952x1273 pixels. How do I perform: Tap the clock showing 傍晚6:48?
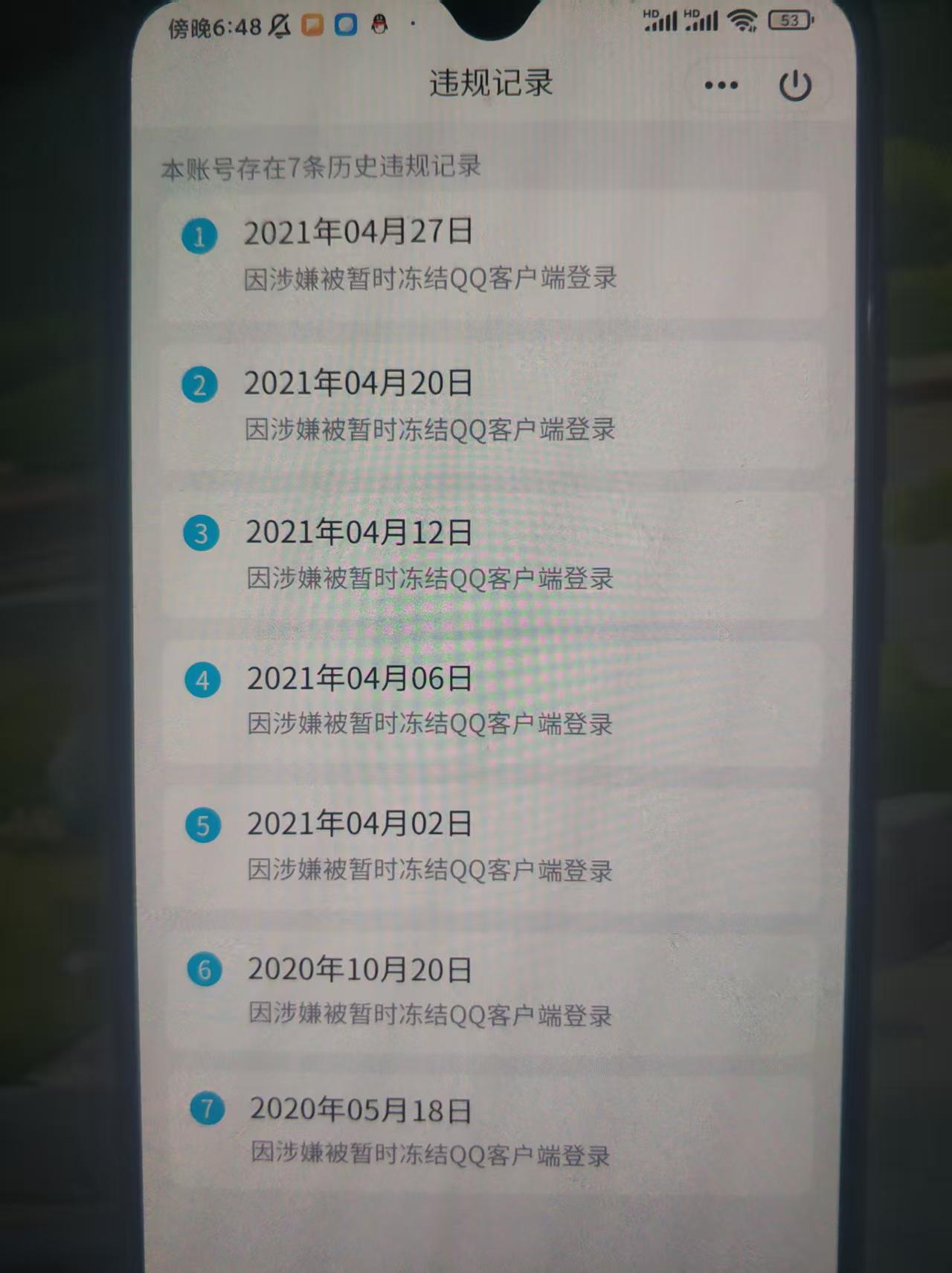click(212, 26)
